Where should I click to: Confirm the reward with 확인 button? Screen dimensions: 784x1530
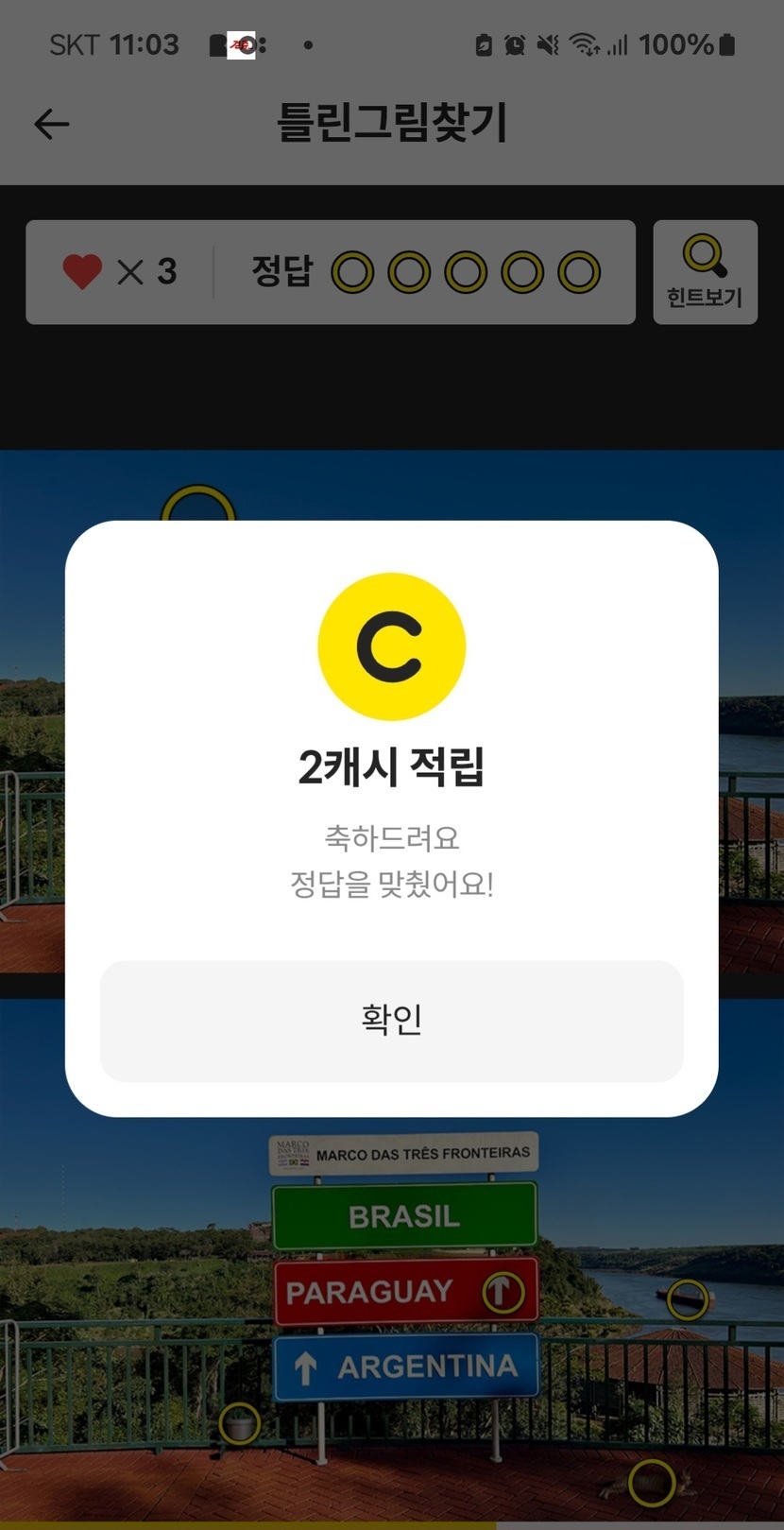(391, 1021)
